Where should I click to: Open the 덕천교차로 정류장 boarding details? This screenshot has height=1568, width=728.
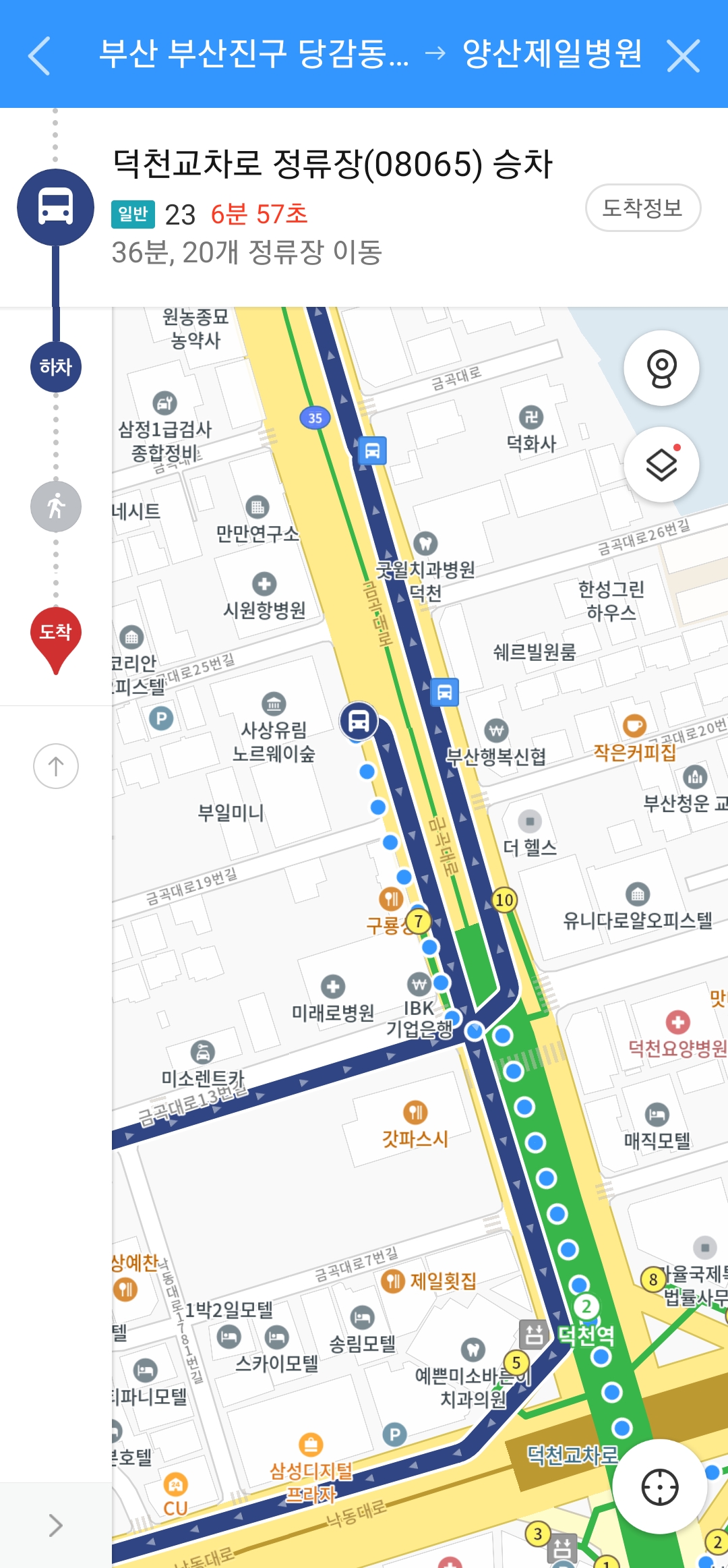coord(332,164)
